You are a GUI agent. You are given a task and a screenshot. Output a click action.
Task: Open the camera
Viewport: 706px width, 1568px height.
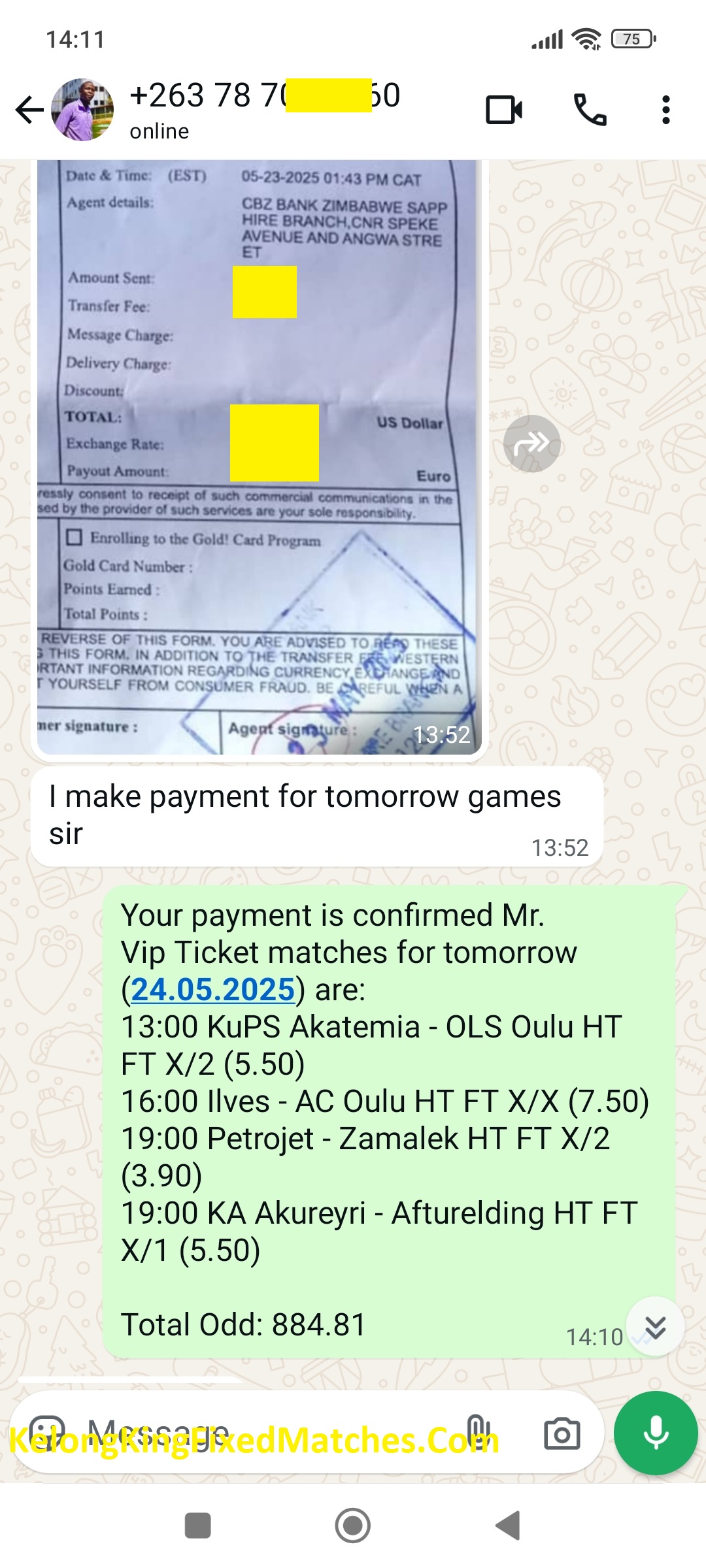click(562, 1434)
